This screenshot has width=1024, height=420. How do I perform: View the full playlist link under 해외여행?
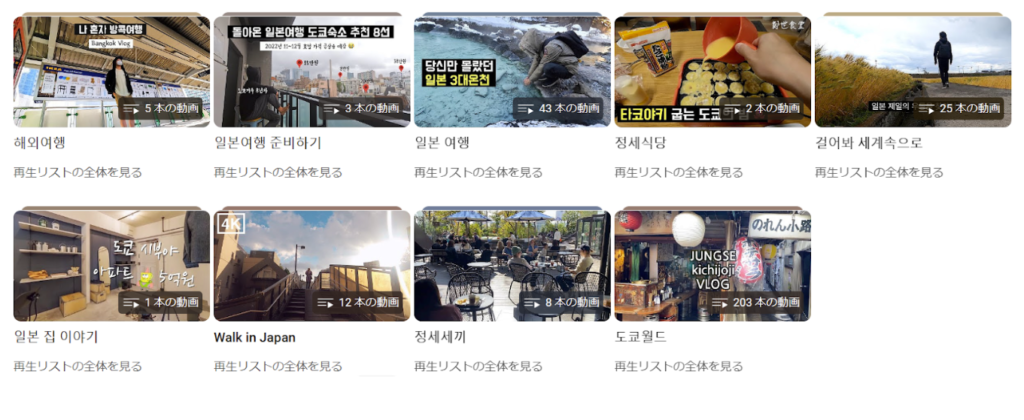78,172
